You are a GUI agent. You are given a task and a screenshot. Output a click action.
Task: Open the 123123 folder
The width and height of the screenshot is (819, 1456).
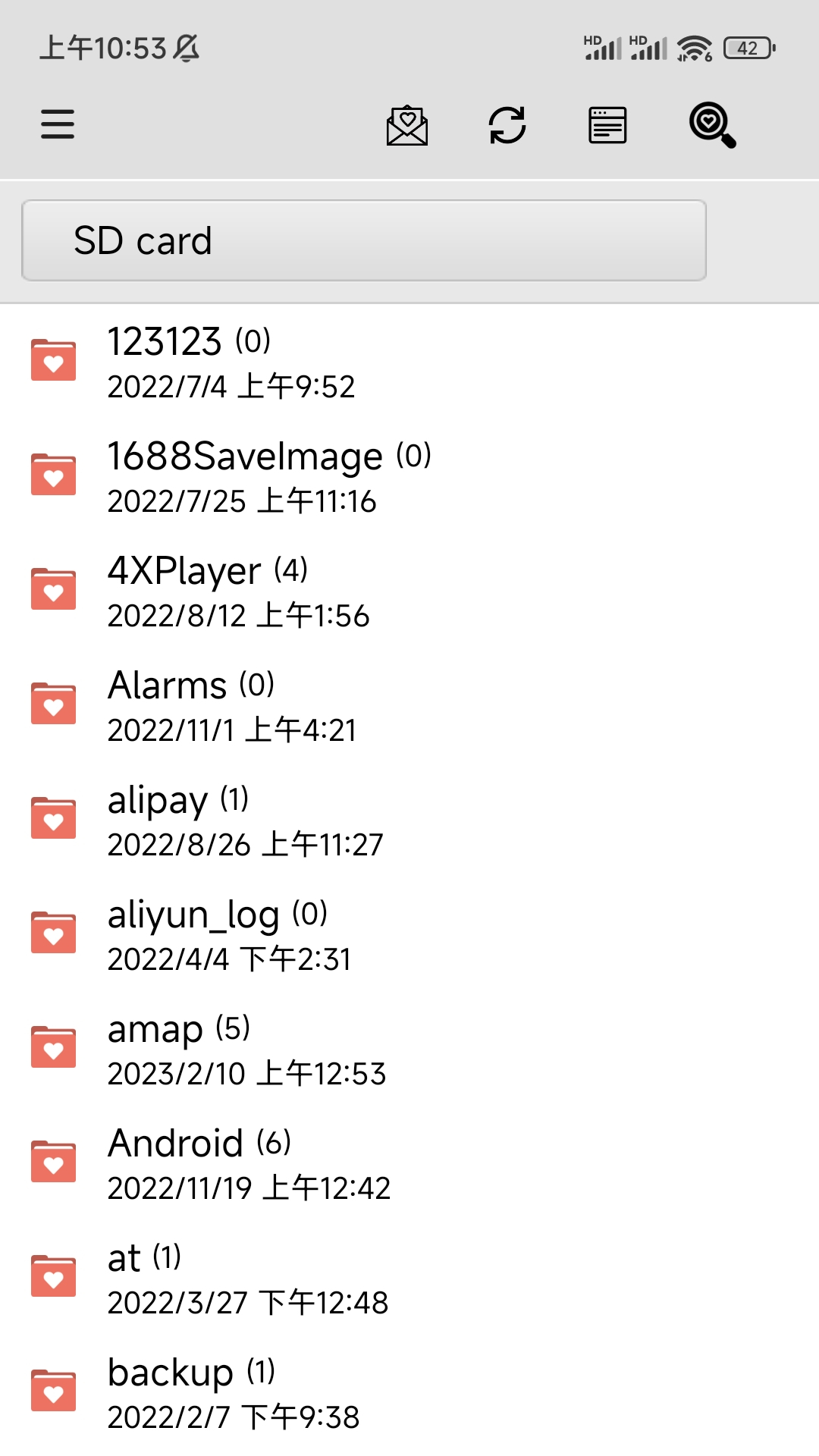pyautogui.click(x=409, y=361)
